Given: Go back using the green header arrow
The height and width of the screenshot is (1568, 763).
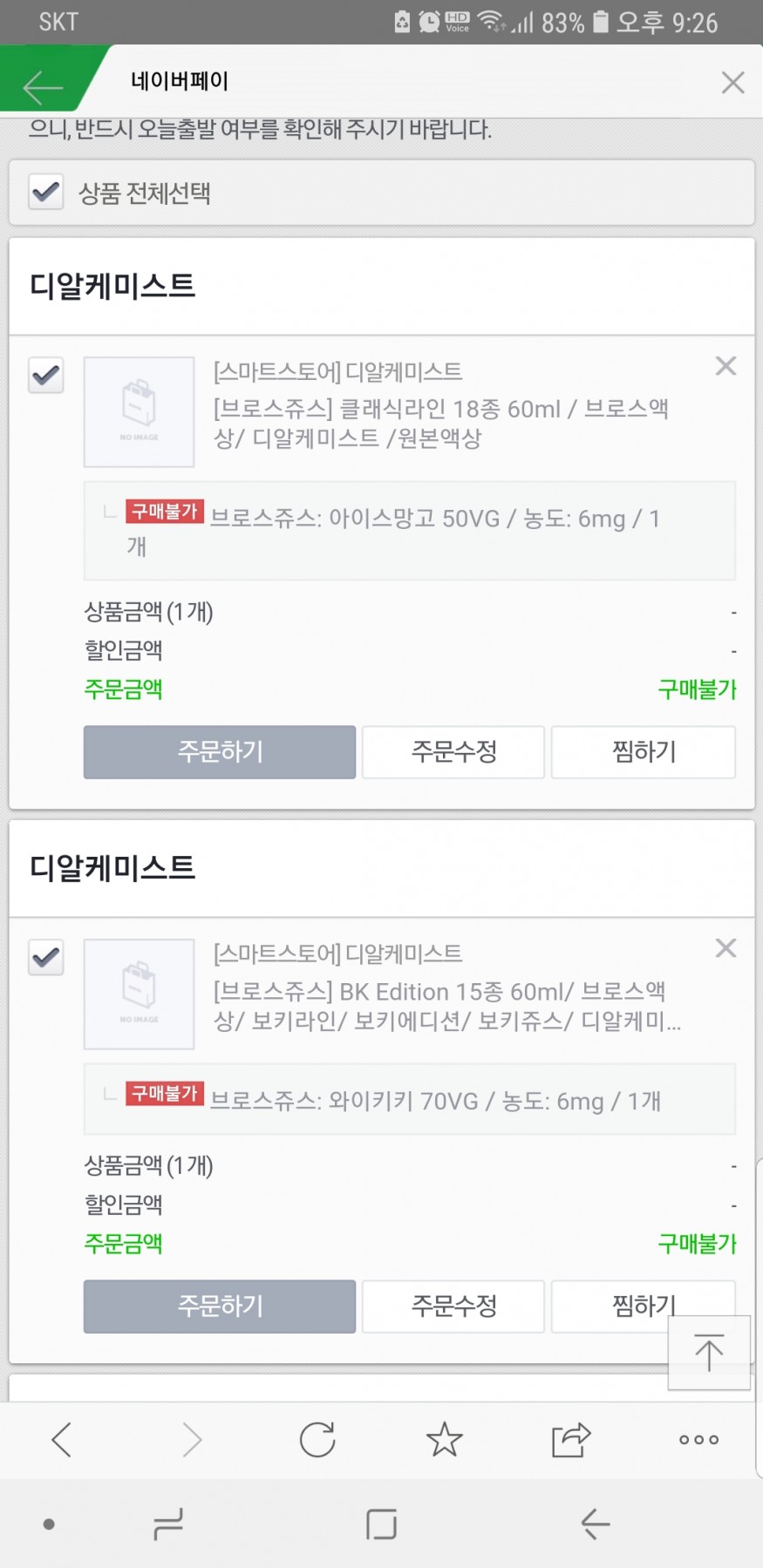Looking at the screenshot, I should pyautogui.click(x=42, y=86).
